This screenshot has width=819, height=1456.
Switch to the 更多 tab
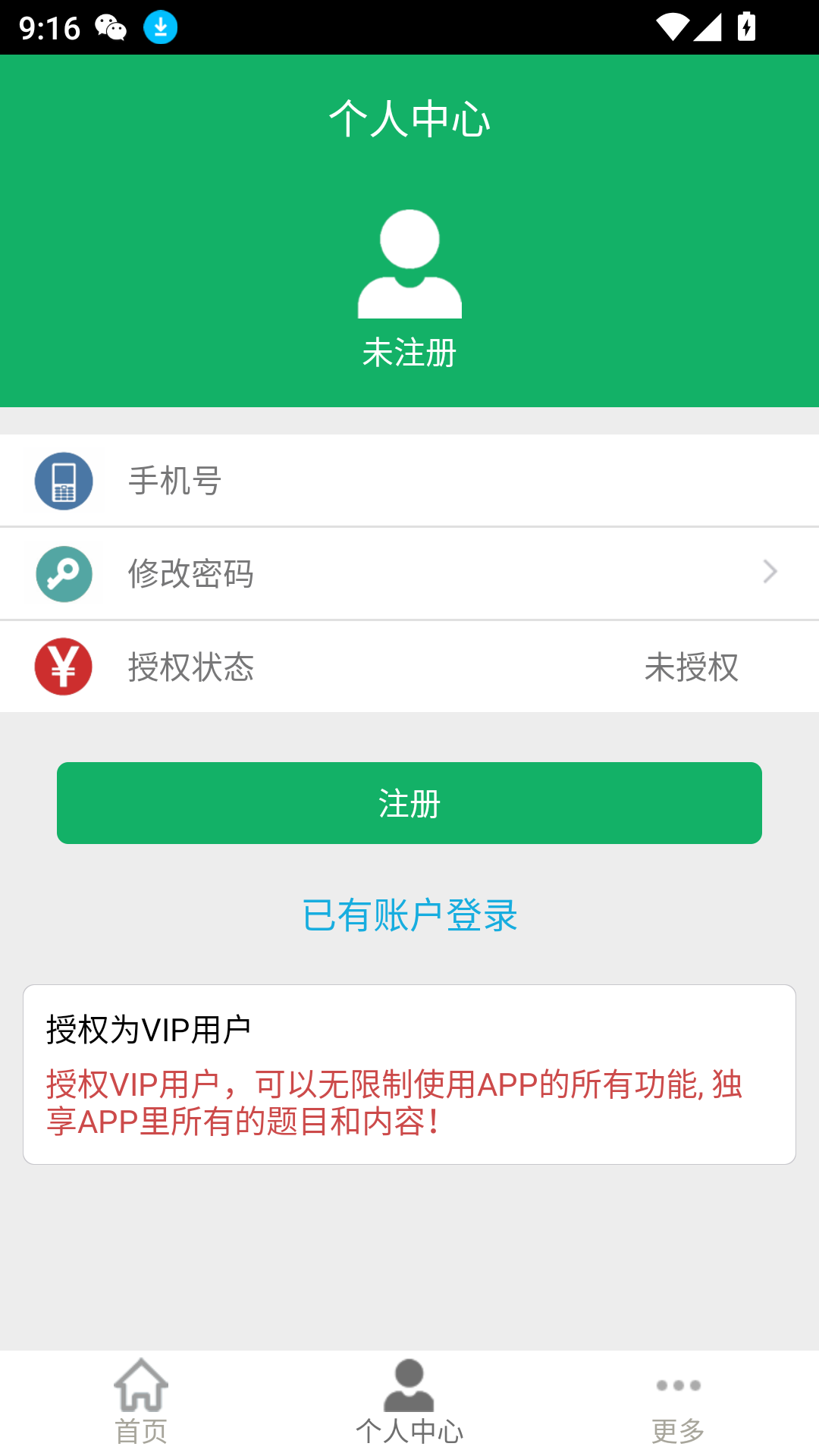pos(678,1401)
